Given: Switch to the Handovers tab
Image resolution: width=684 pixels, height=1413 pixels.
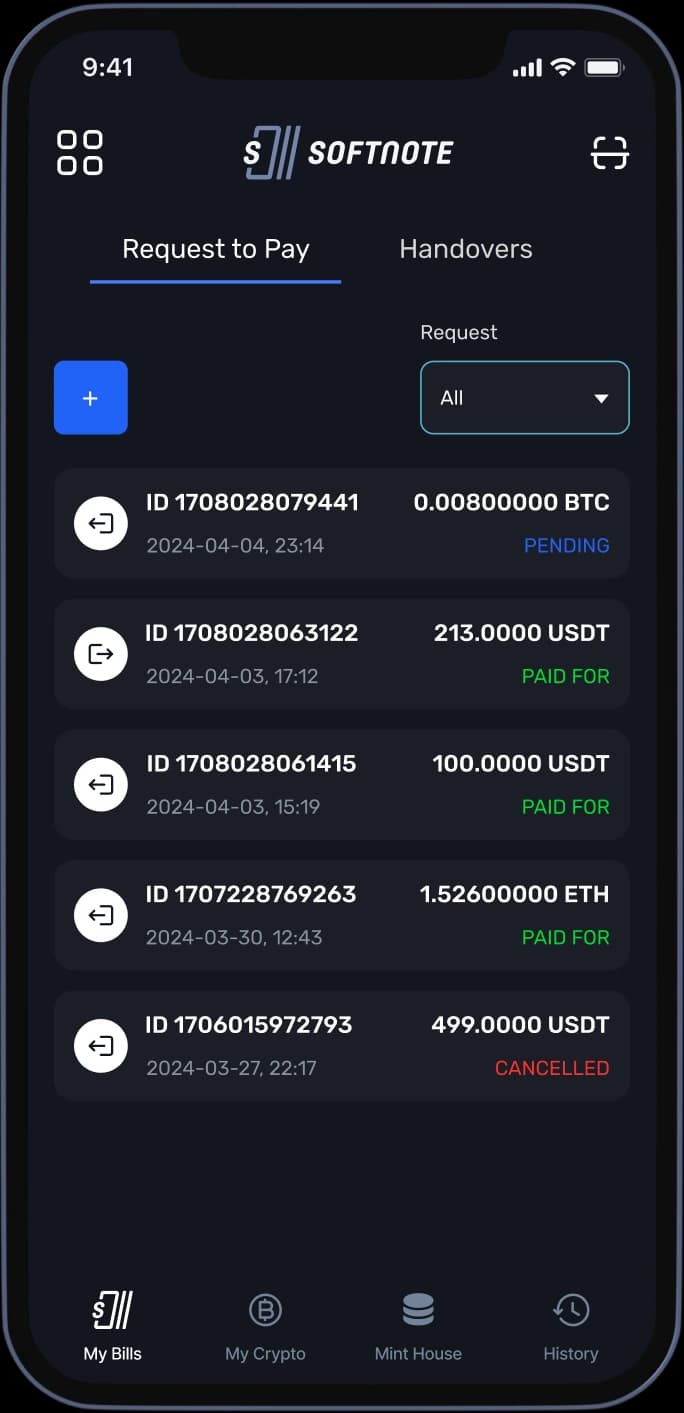Looking at the screenshot, I should (x=465, y=249).
